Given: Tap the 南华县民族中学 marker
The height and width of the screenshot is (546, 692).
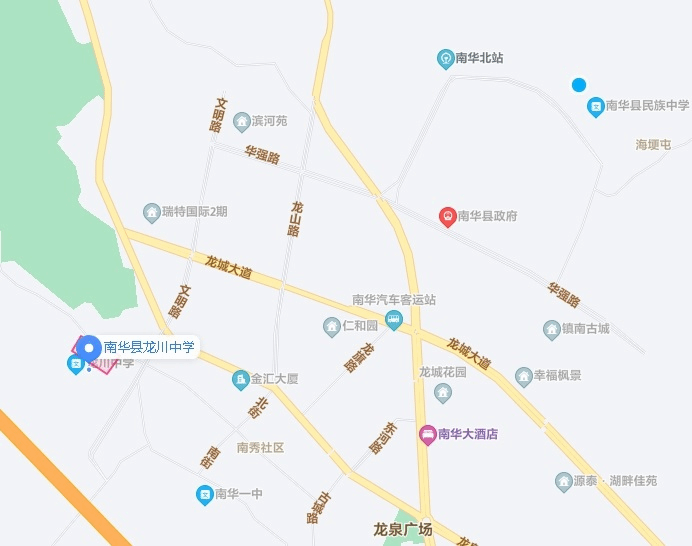Looking at the screenshot, I should (596, 106).
